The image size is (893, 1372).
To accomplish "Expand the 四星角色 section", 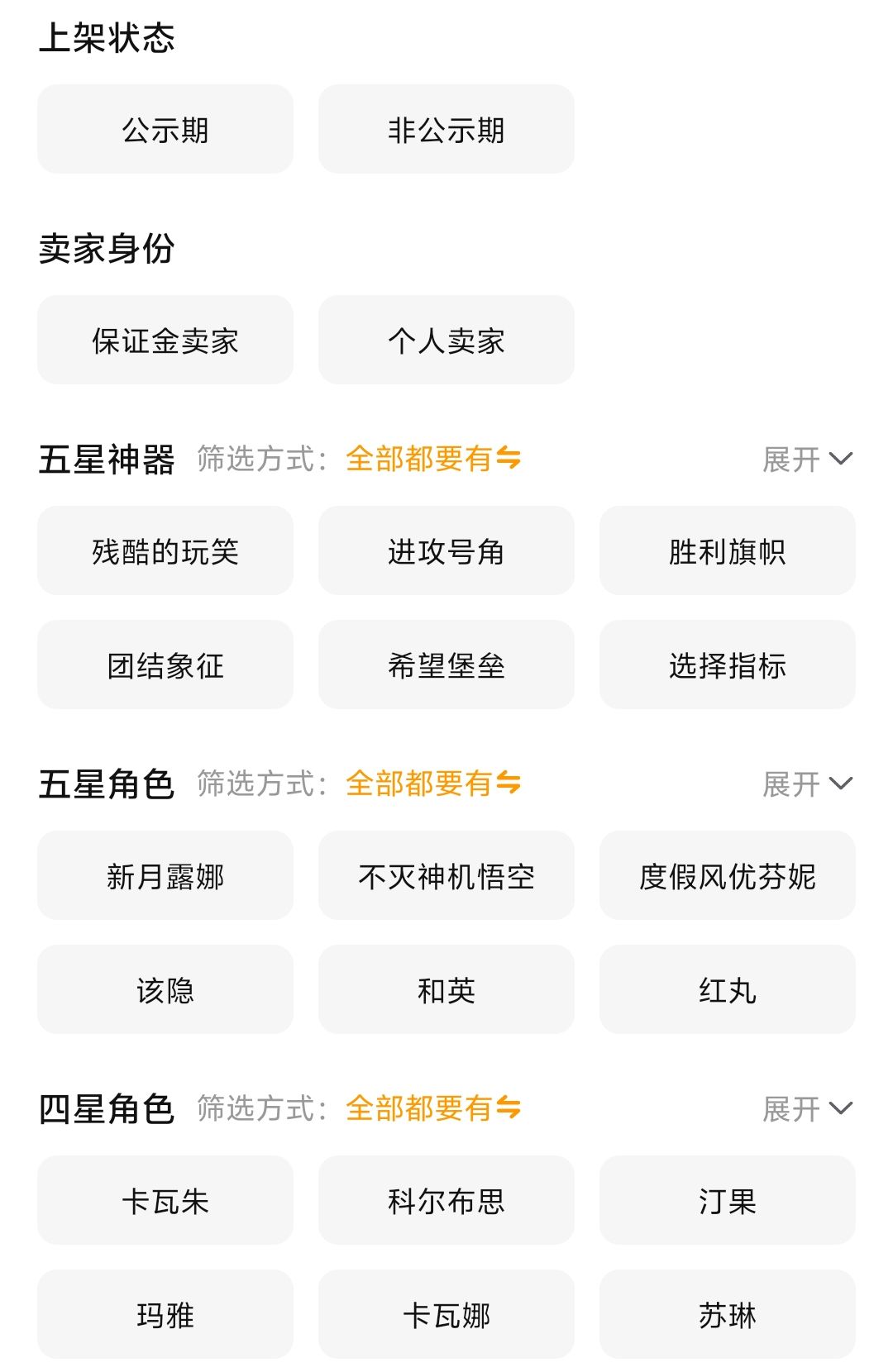I will tap(806, 1108).
